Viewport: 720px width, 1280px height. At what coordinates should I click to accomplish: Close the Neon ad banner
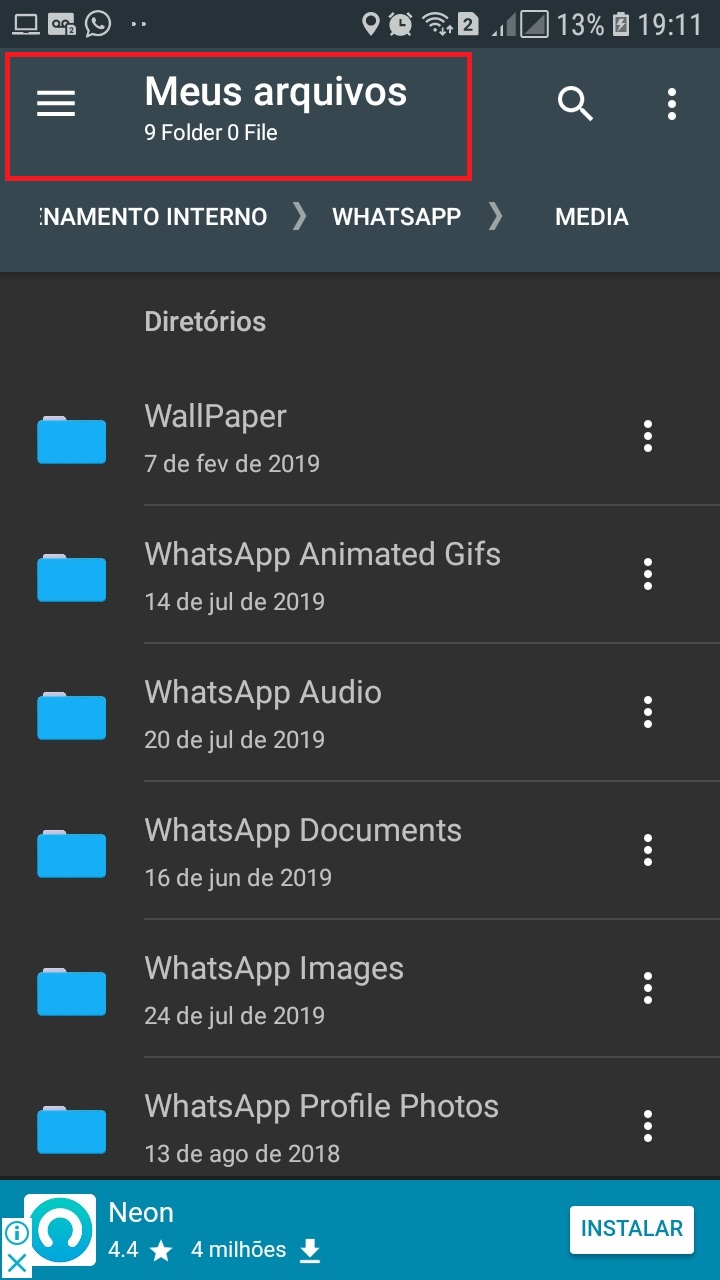[16, 1262]
